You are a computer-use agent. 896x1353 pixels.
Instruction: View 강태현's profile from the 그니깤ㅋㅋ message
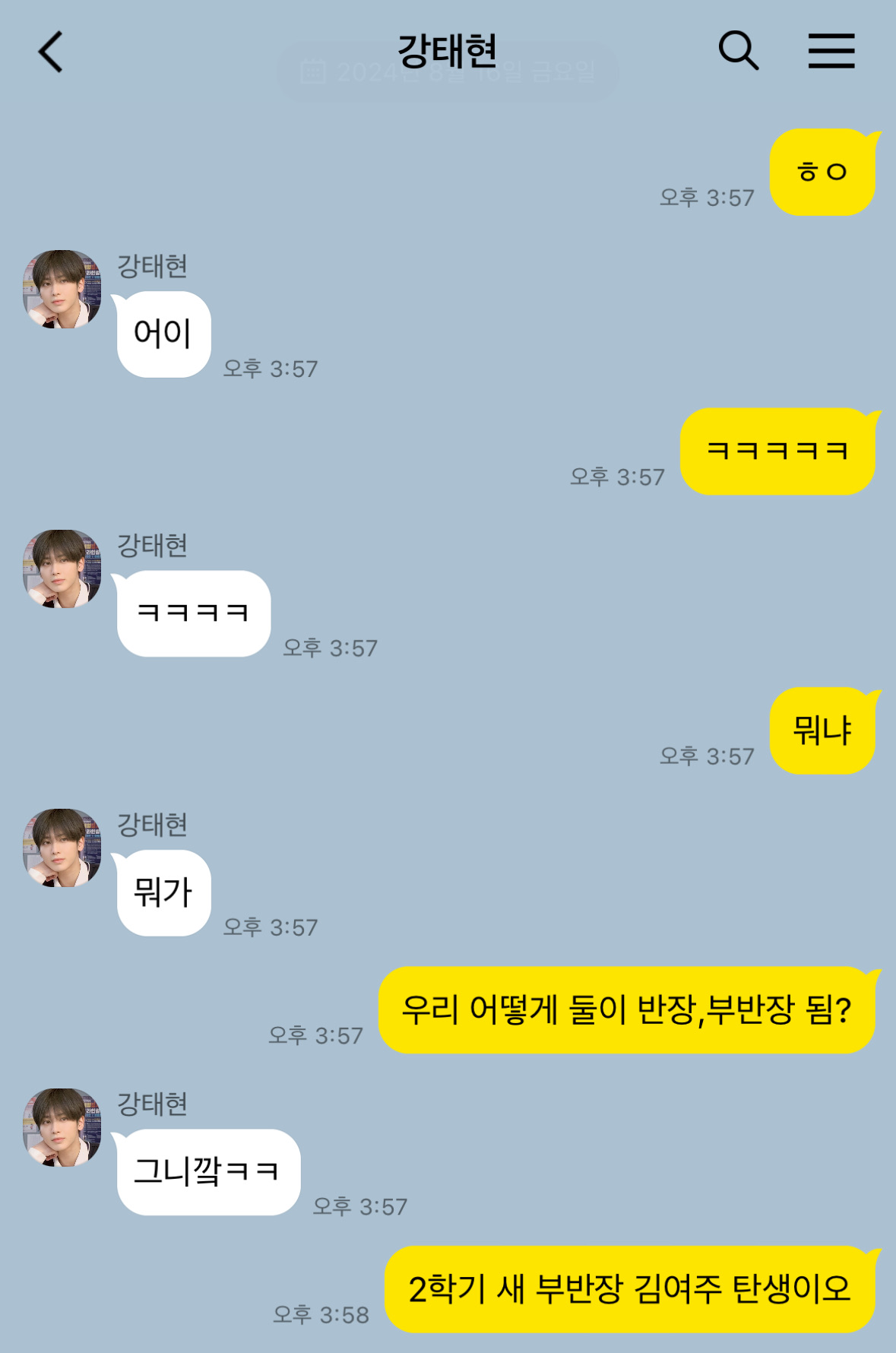coord(62,1127)
